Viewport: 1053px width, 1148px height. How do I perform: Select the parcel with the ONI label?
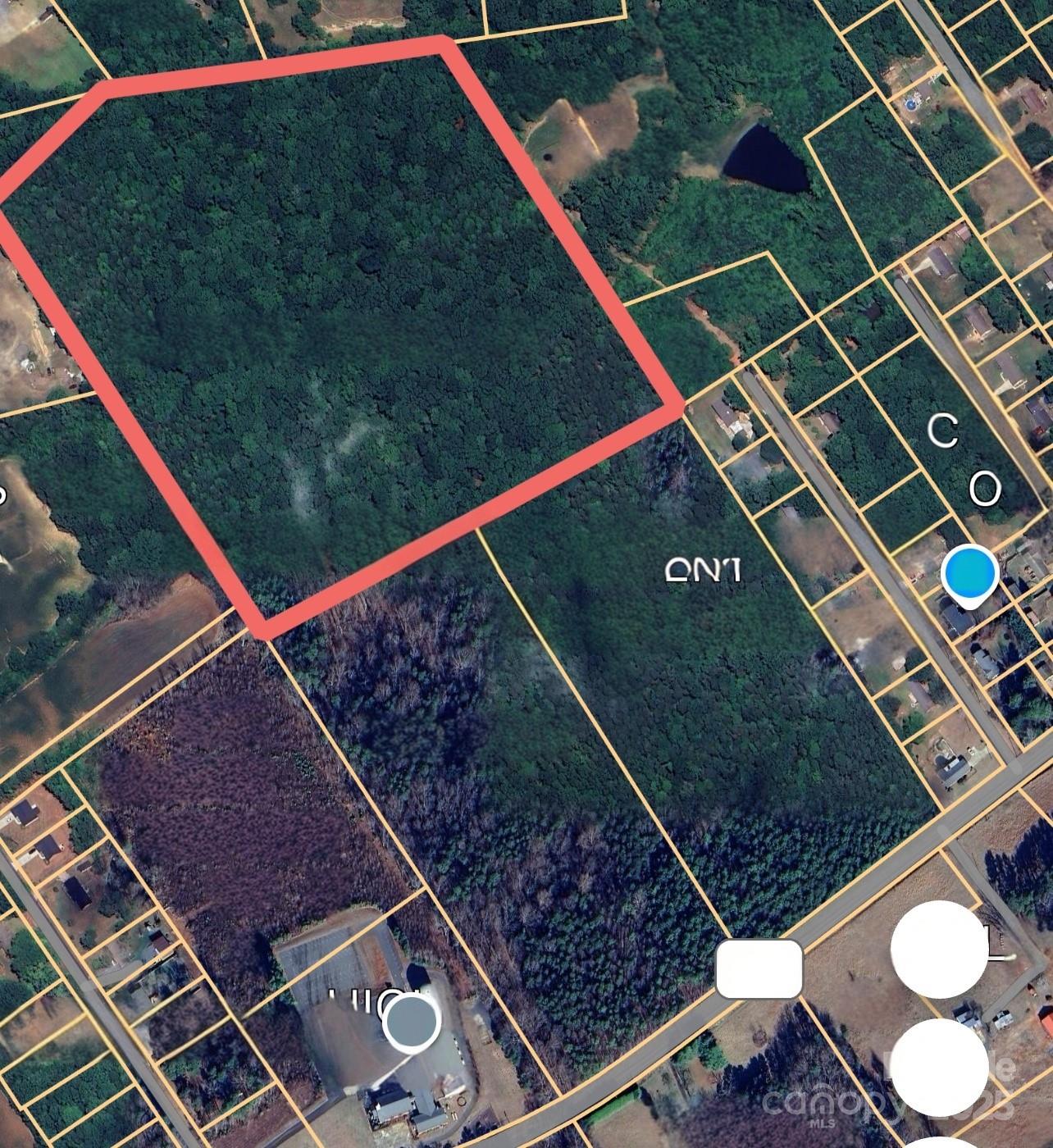[701, 569]
